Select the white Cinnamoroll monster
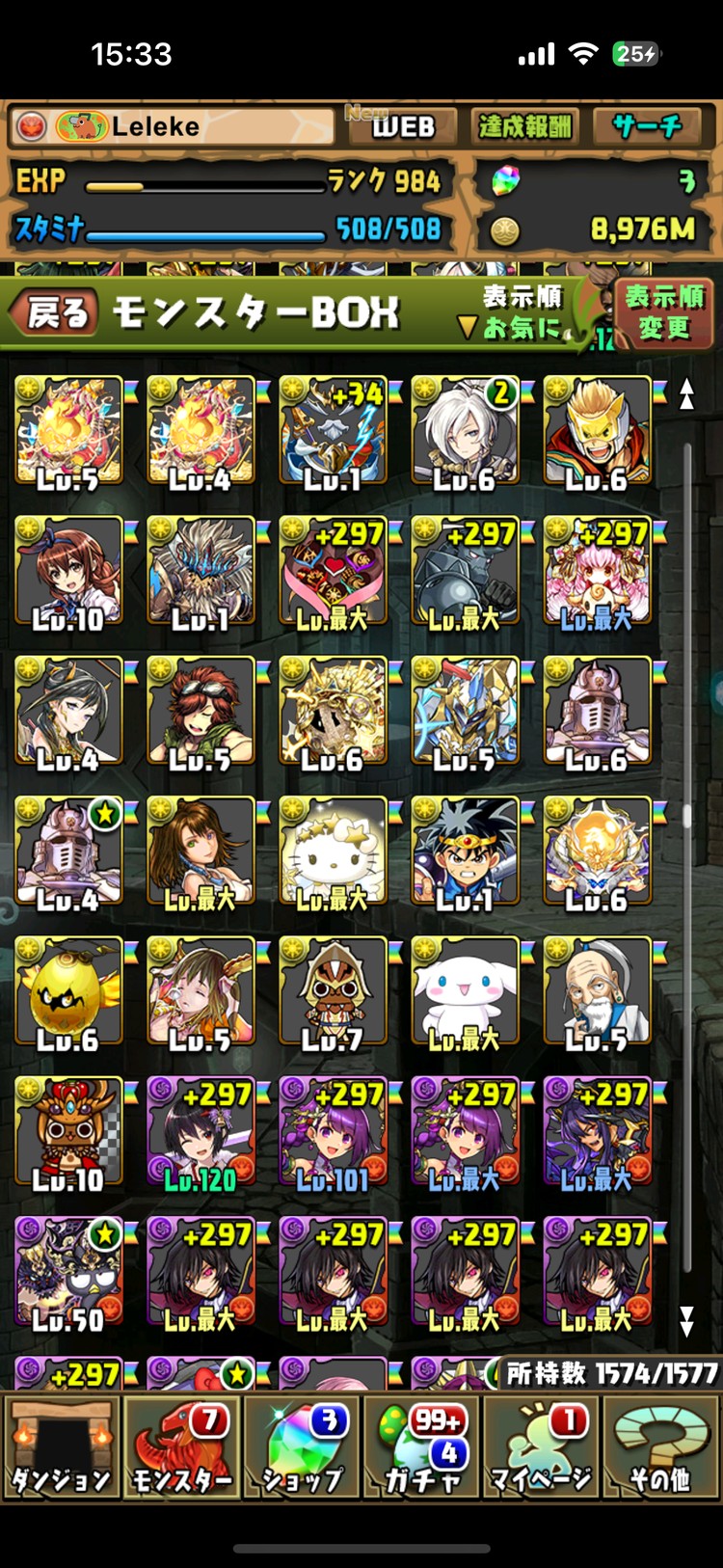Image resolution: width=723 pixels, height=1568 pixels. 465,991
